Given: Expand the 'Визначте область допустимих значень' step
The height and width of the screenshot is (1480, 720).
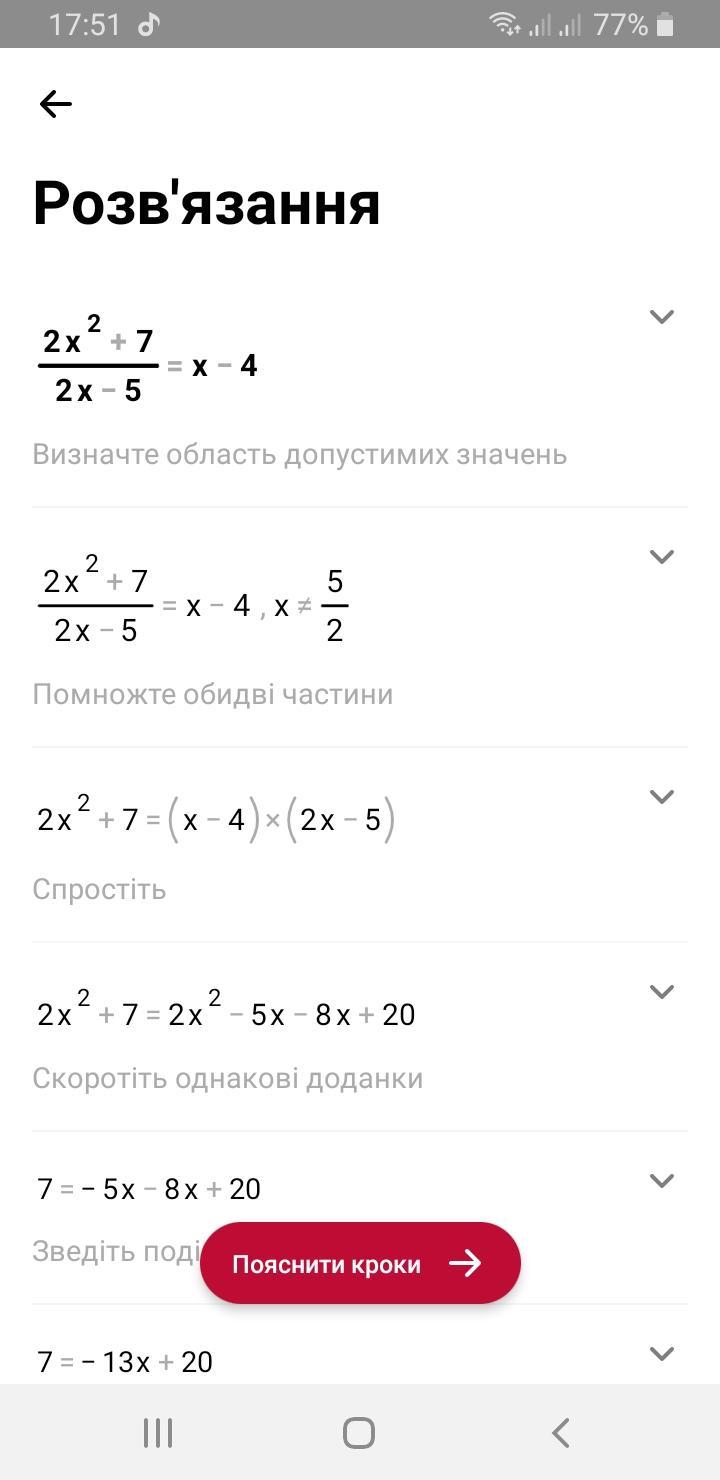Looking at the screenshot, I should [x=661, y=317].
